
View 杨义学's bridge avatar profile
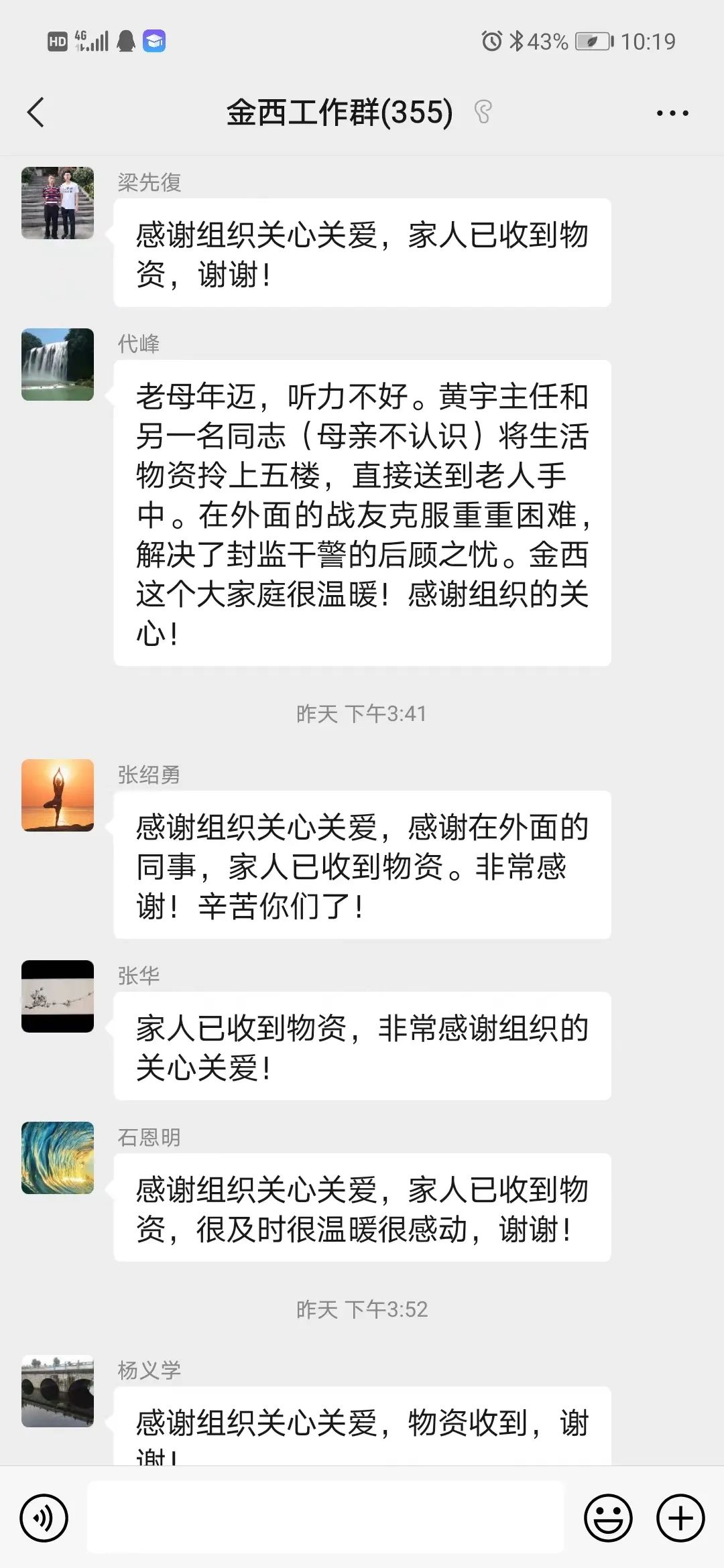pyautogui.click(x=58, y=1391)
